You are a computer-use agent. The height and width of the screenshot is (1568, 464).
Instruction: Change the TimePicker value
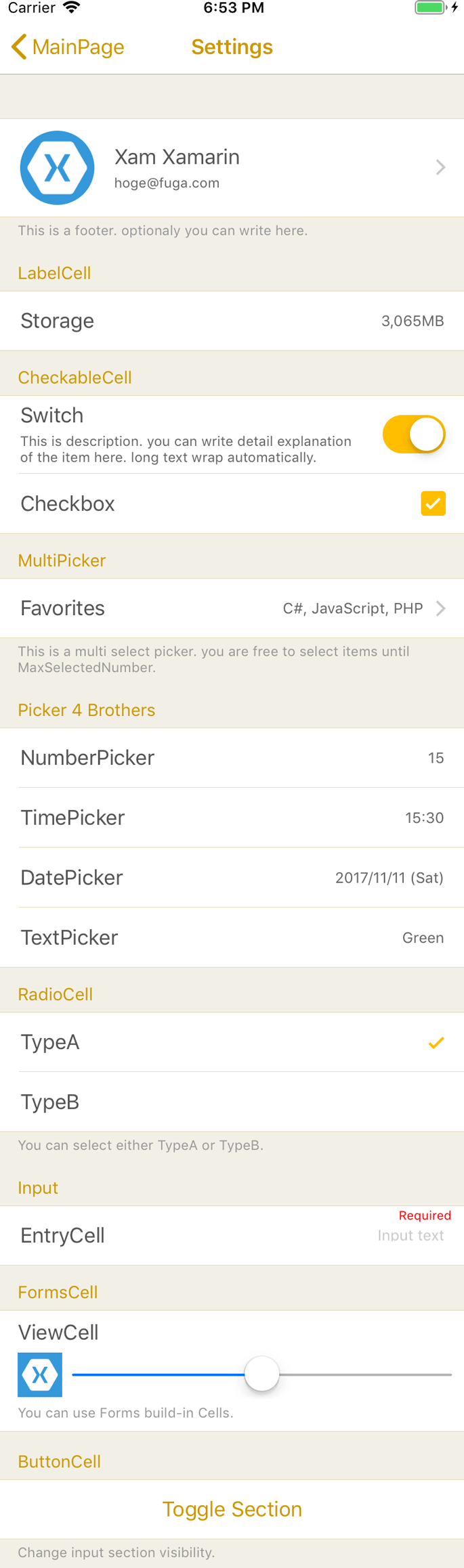coord(232,817)
